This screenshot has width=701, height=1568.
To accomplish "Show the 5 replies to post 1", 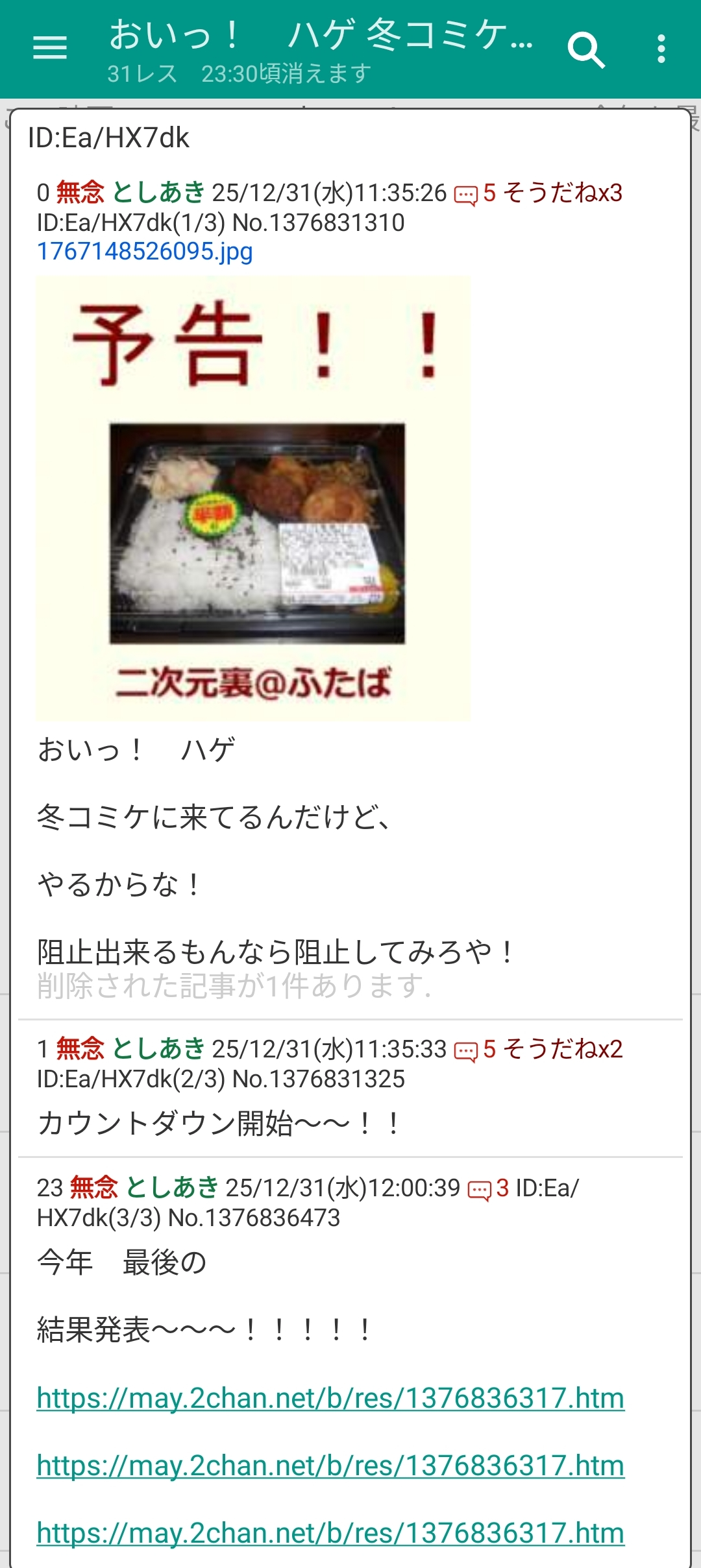I will coord(474,1050).
